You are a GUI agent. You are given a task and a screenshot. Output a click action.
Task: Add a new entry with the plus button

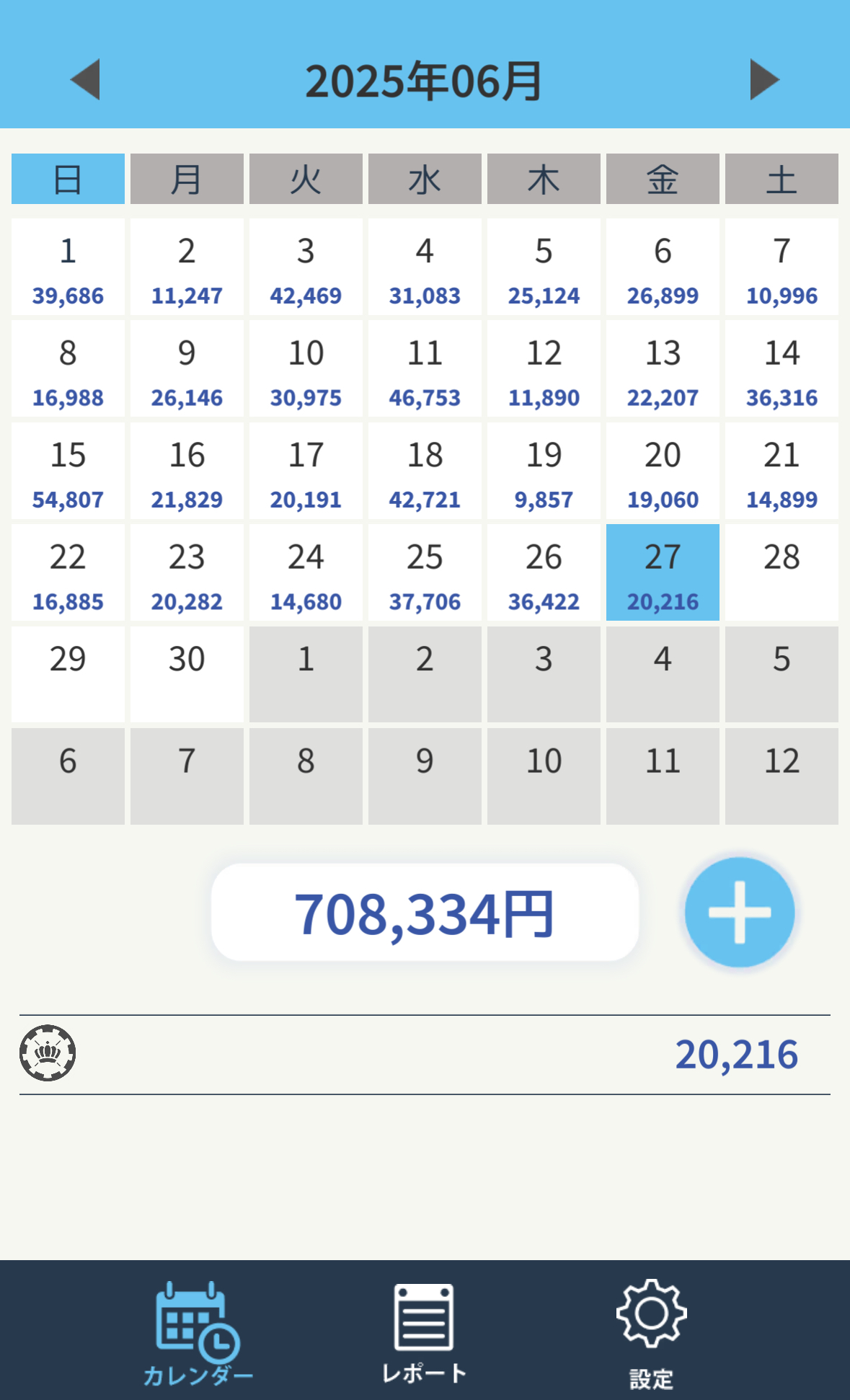pyautogui.click(x=740, y=912)
